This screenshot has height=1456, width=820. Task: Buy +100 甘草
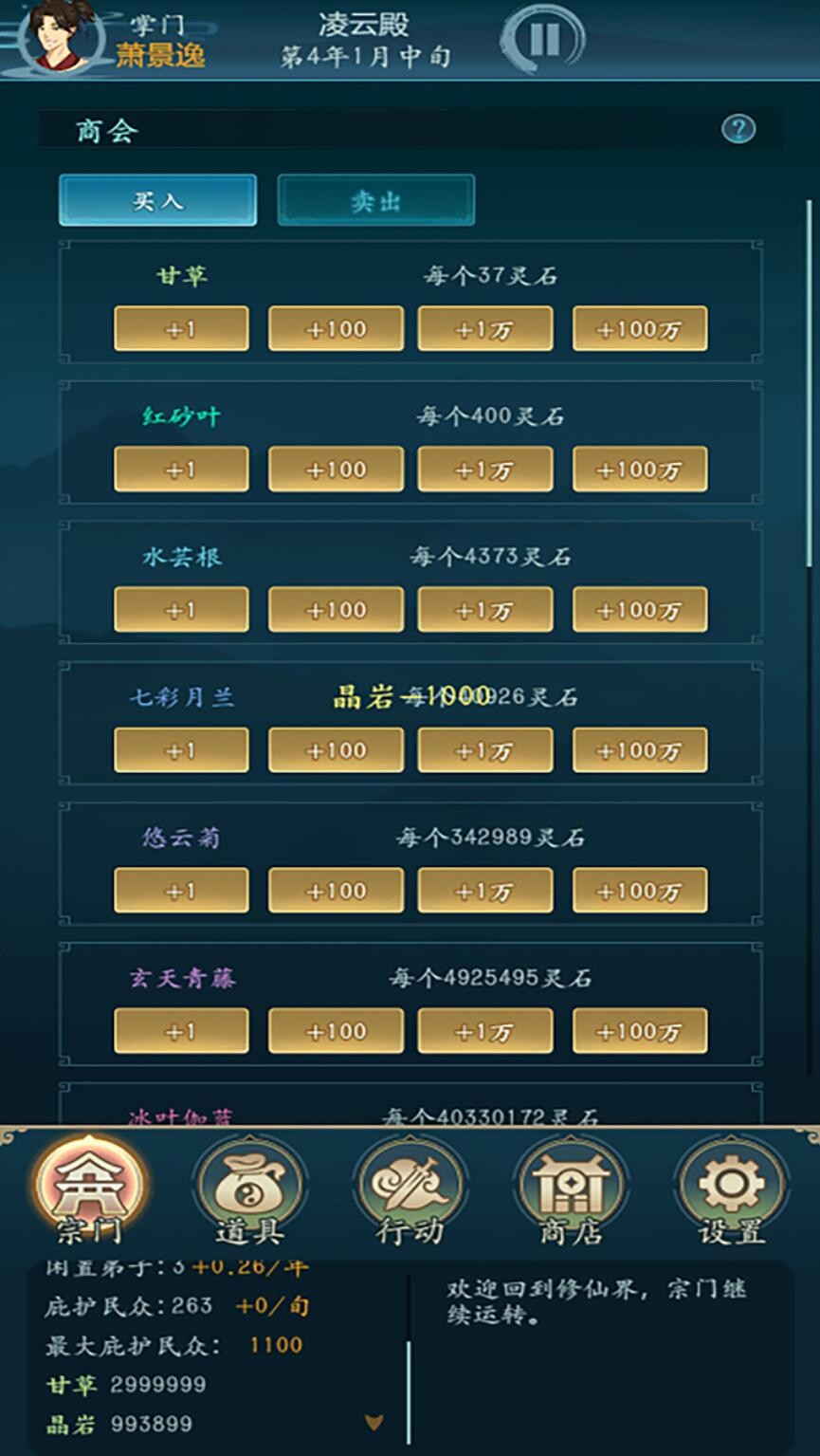(x=336, y=329)
